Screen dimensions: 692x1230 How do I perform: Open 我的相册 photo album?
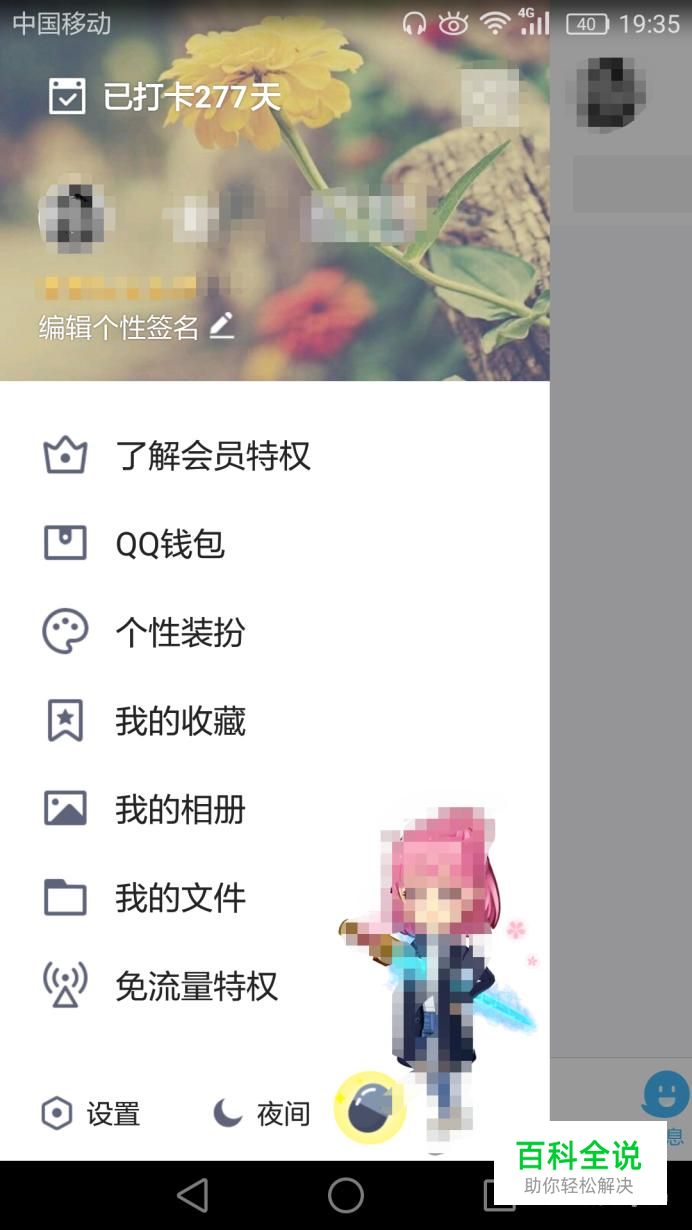tap(180, 809)
